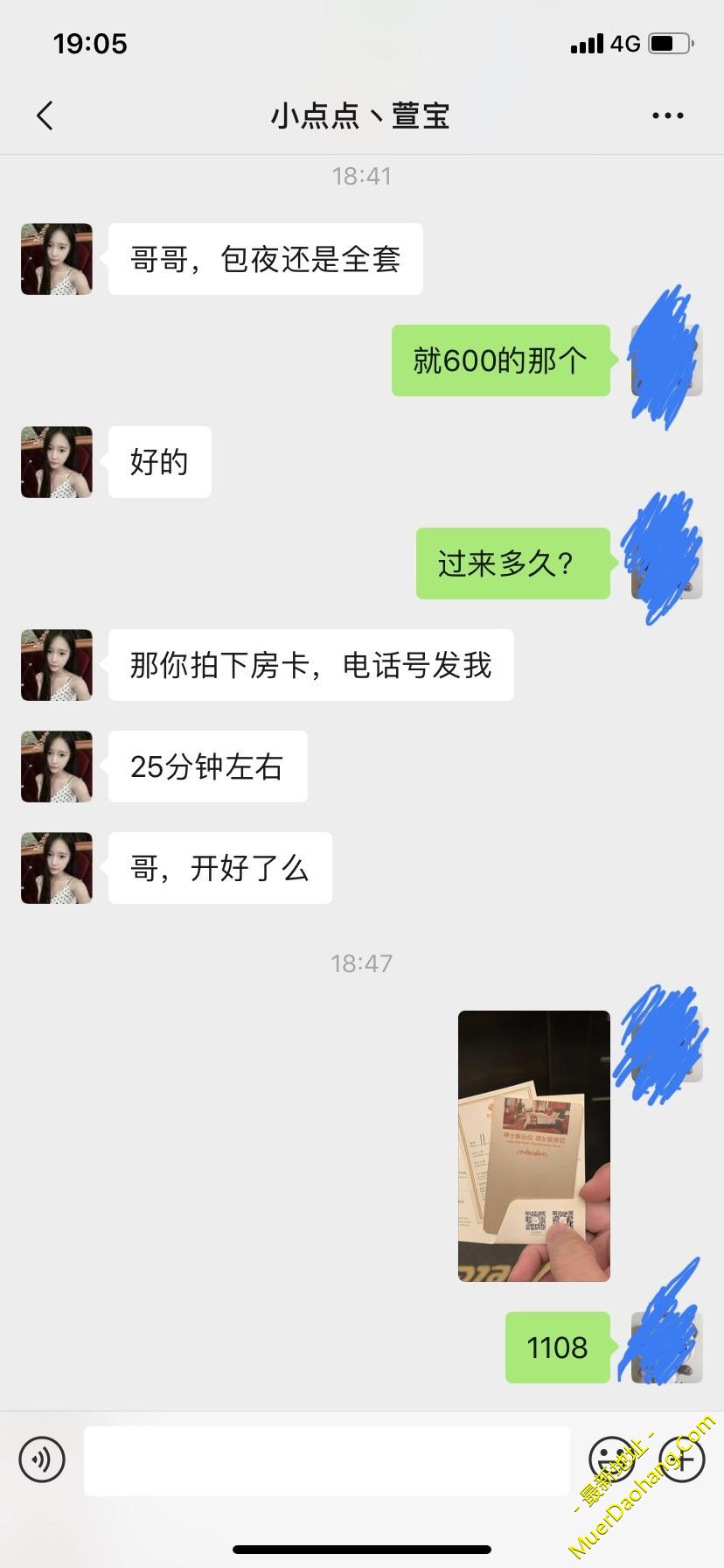Screen dimensions: 724x1568
Task: Open contact avatar beside 哥哥，包夜还是全套
Action: click(x=57, y=259)
